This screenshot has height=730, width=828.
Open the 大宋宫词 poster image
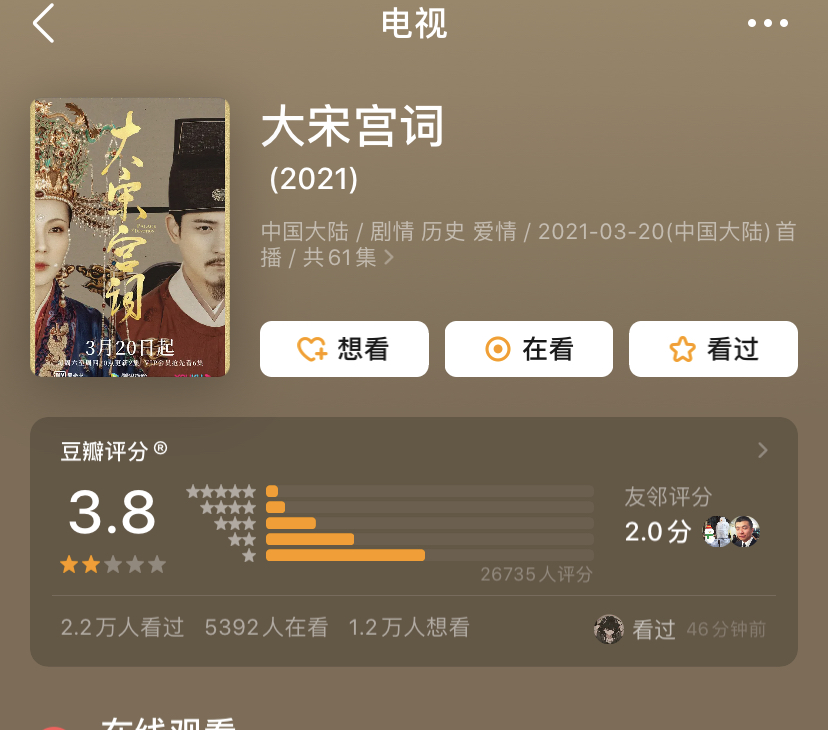coord(130,238)
